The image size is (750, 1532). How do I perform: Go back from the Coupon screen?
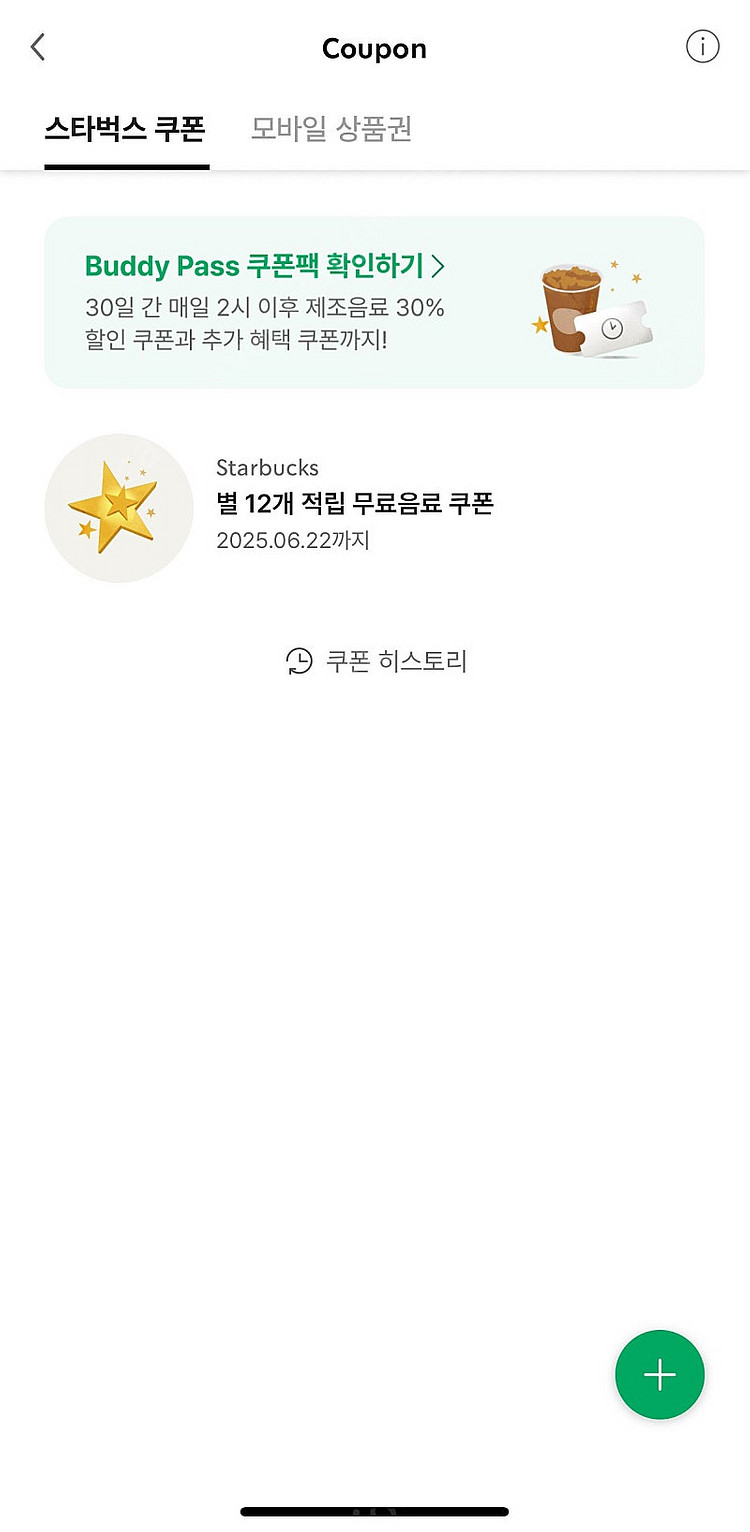tap(38, 47)
